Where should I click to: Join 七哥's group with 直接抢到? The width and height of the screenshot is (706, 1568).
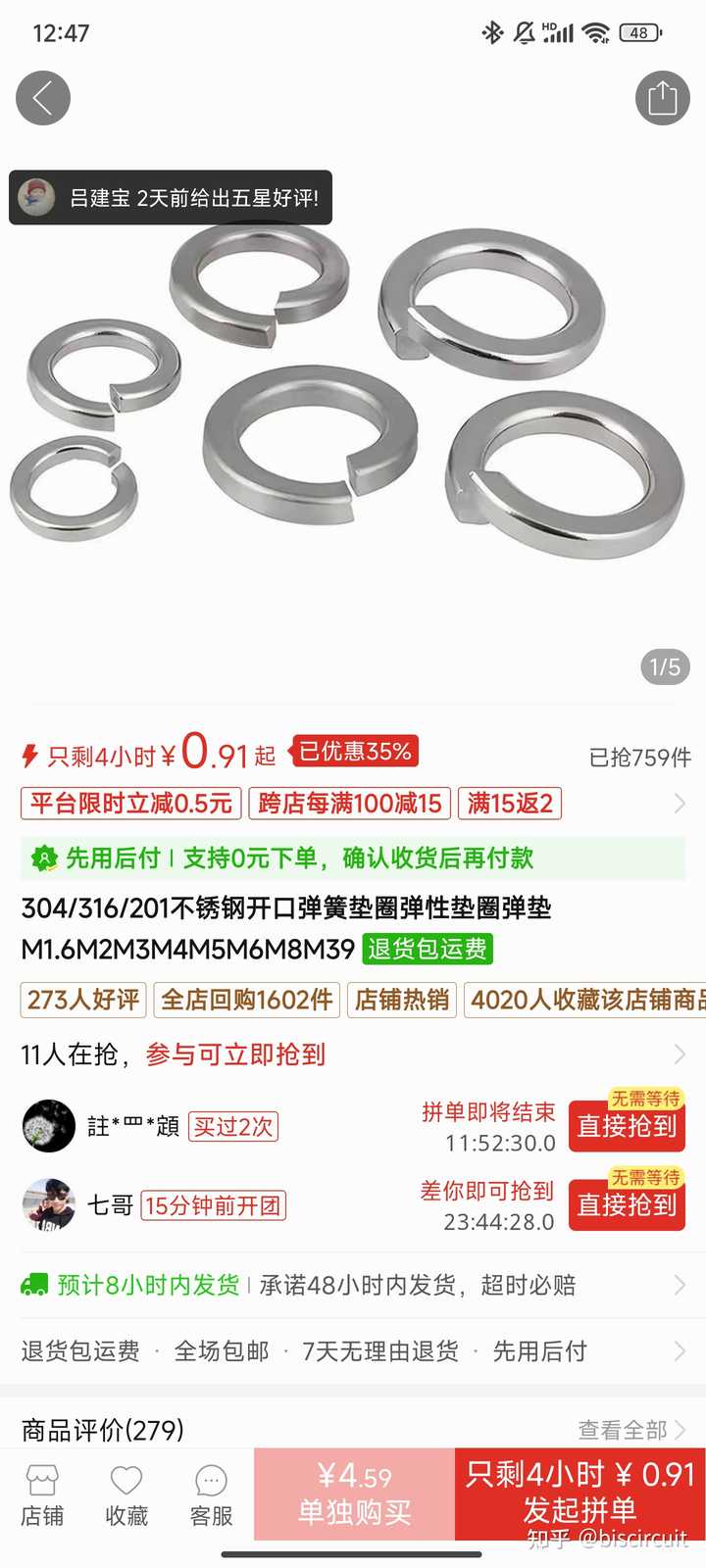627,1204
